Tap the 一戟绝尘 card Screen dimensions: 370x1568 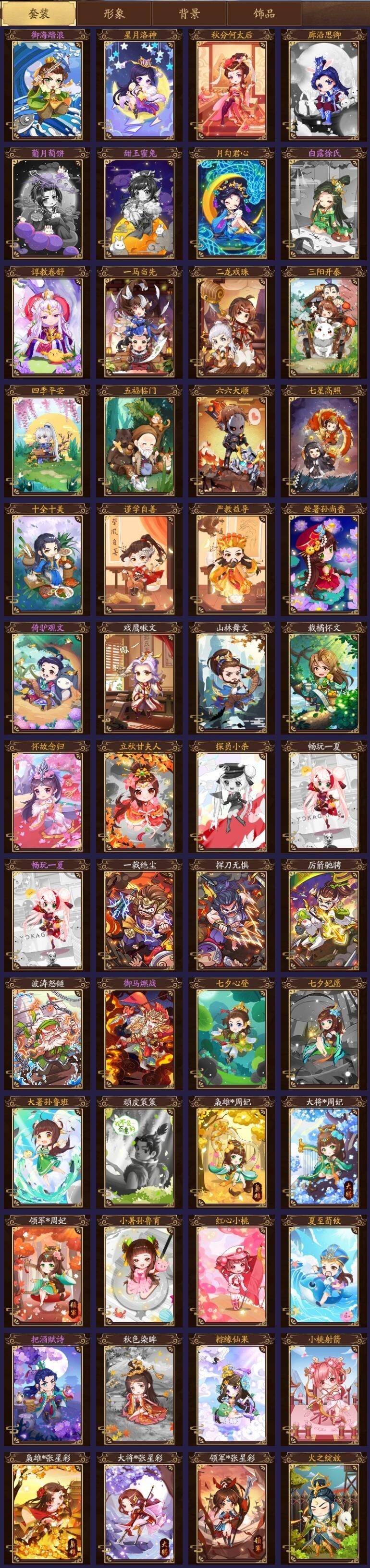tap(139, 916)
